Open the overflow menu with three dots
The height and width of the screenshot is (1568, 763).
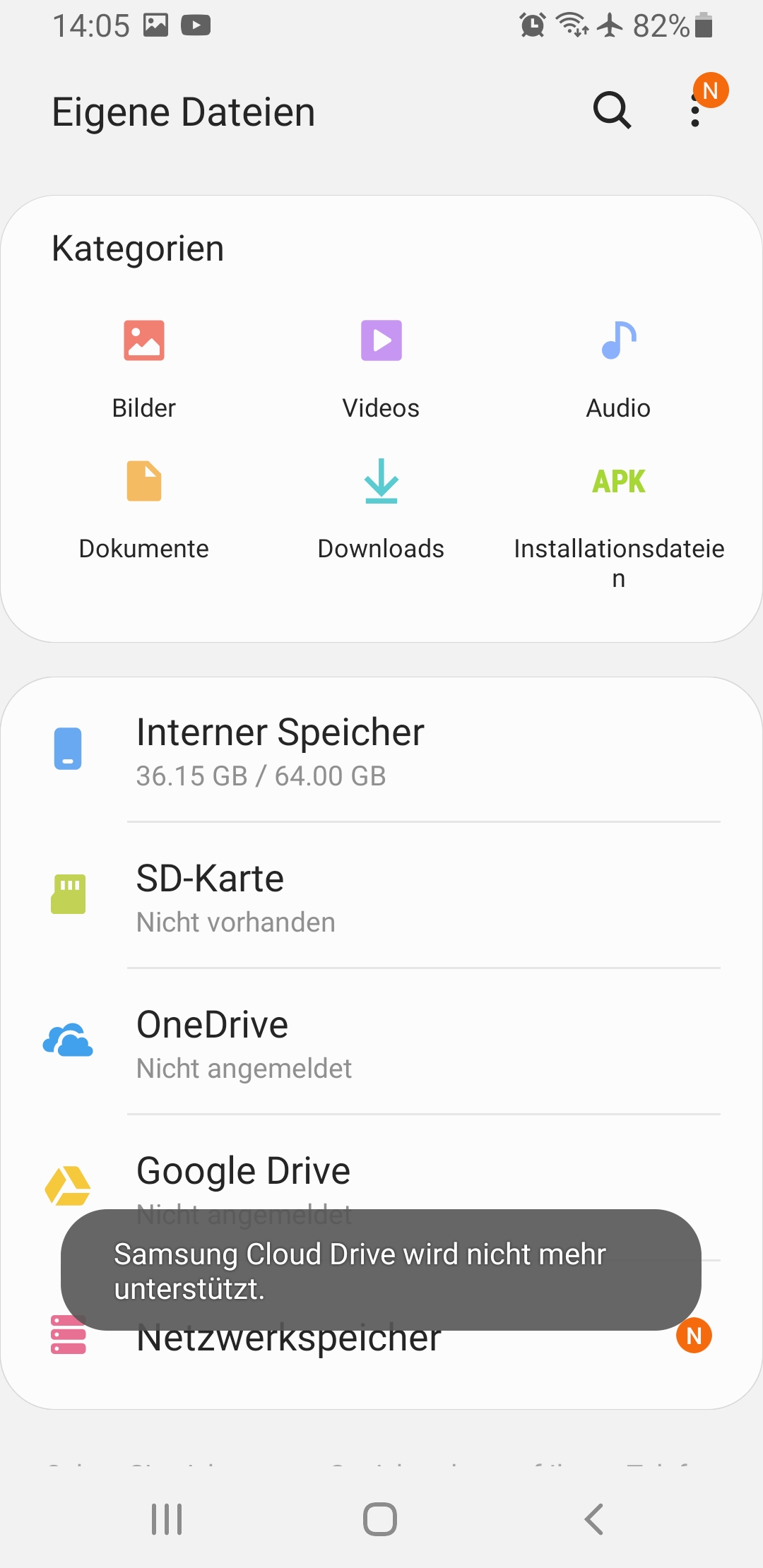coord(696,111)
